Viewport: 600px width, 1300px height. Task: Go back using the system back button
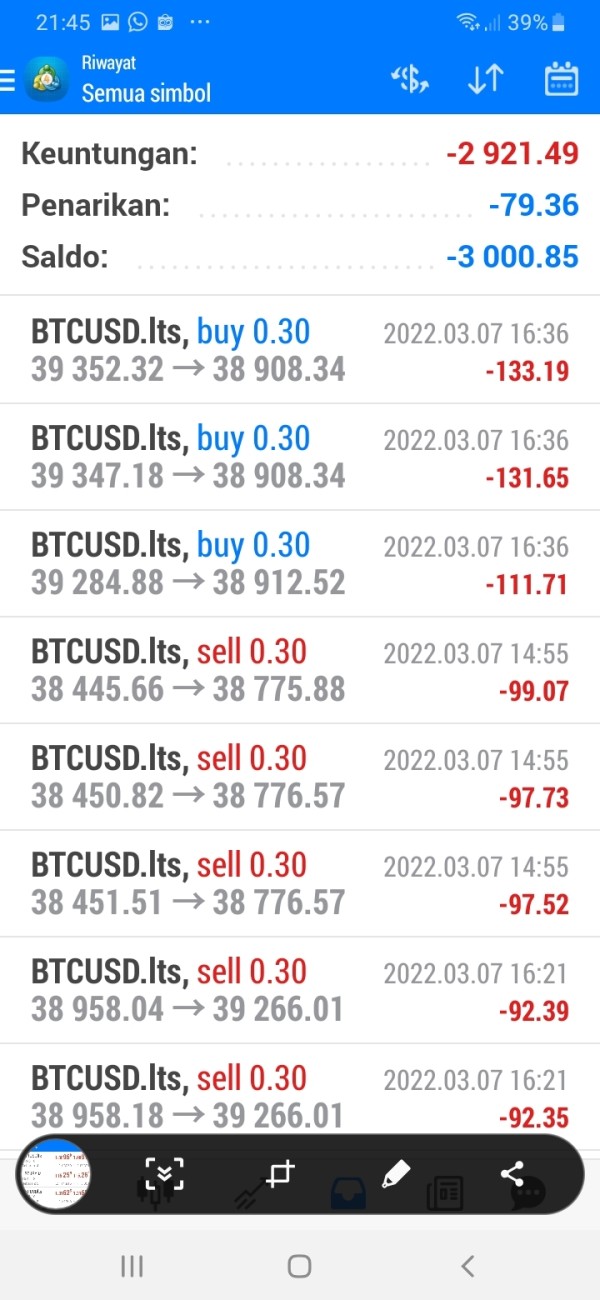pos(467,1266)
